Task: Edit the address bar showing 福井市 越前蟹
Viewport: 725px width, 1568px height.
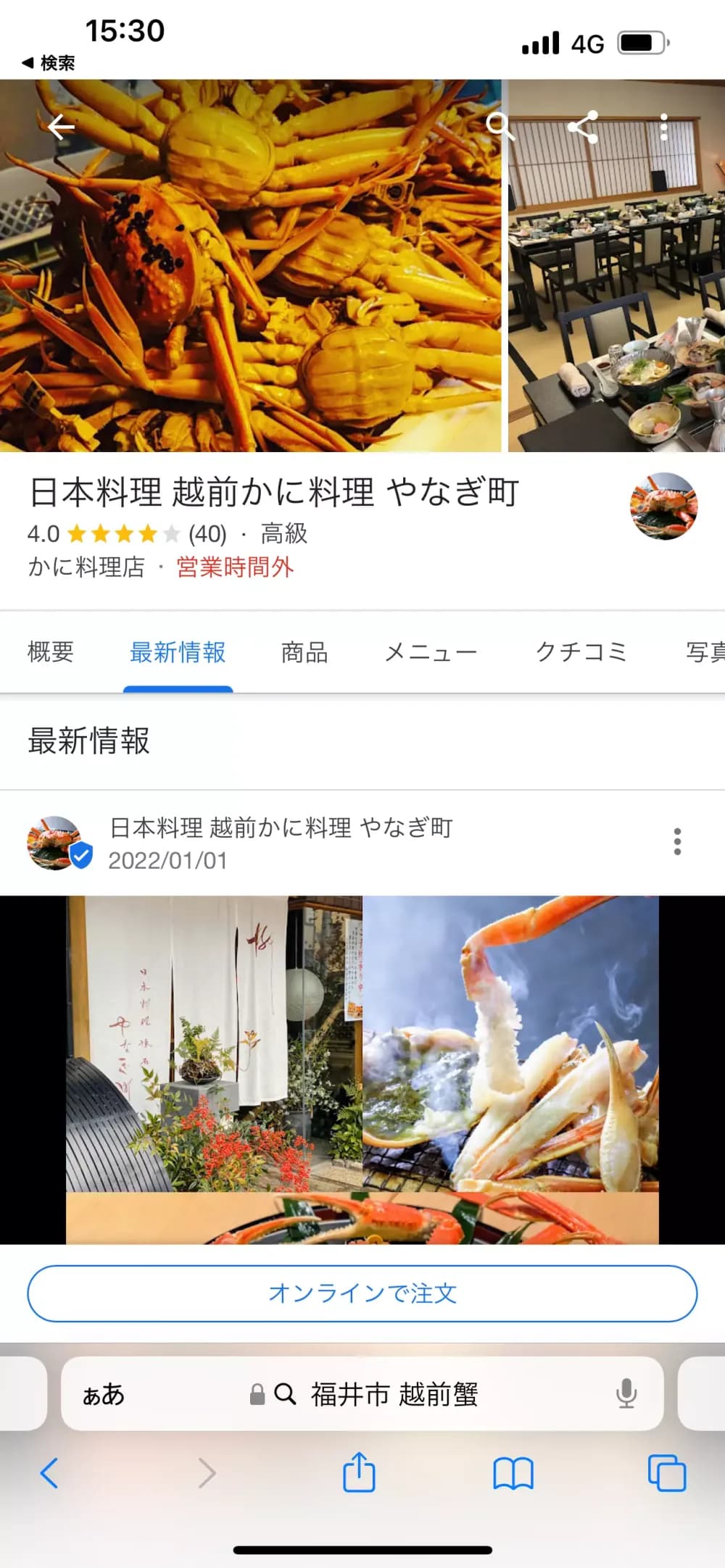Action: (x=394, y=1394)
